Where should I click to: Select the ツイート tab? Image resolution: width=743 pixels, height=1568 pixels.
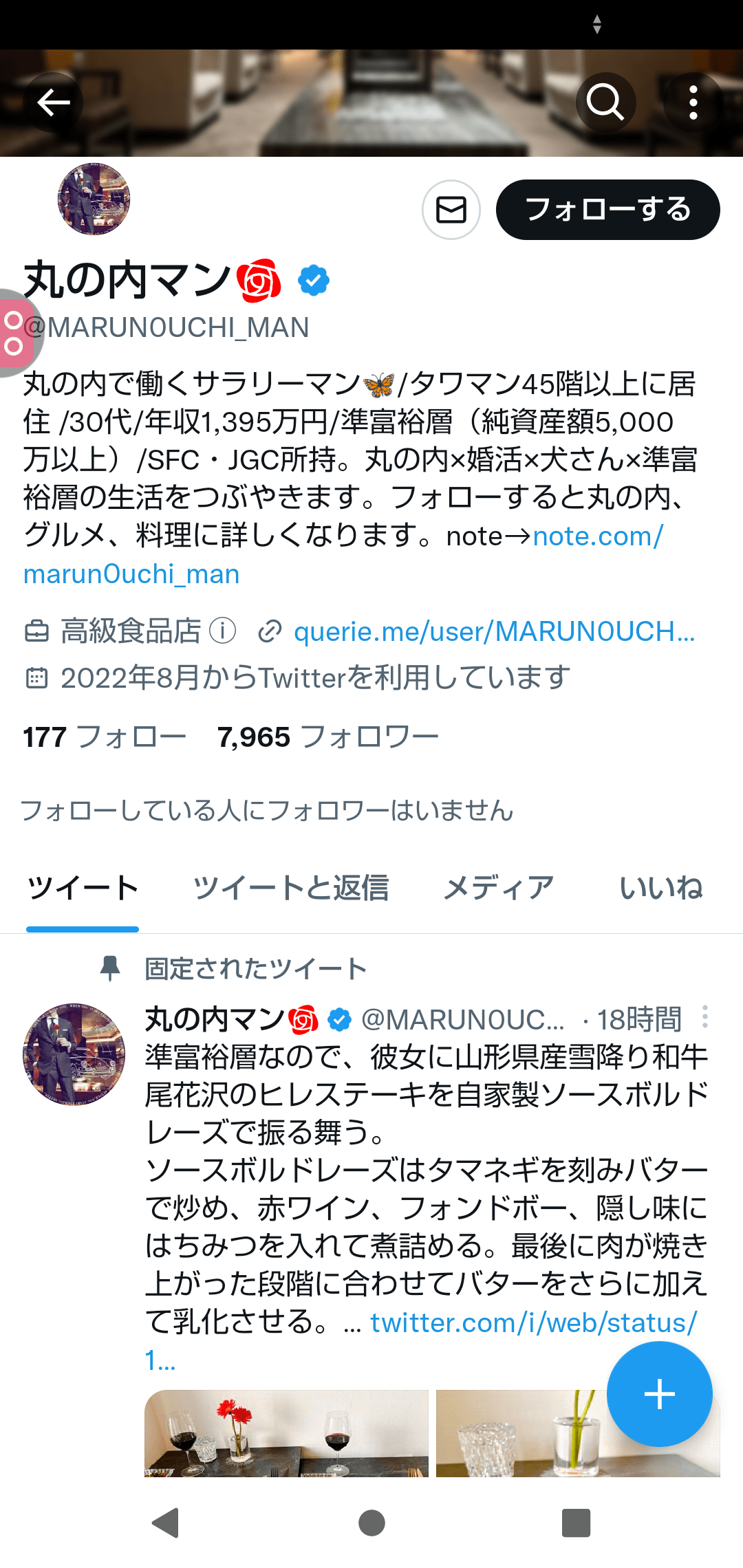pyautogui.click(x=83, y=888)
